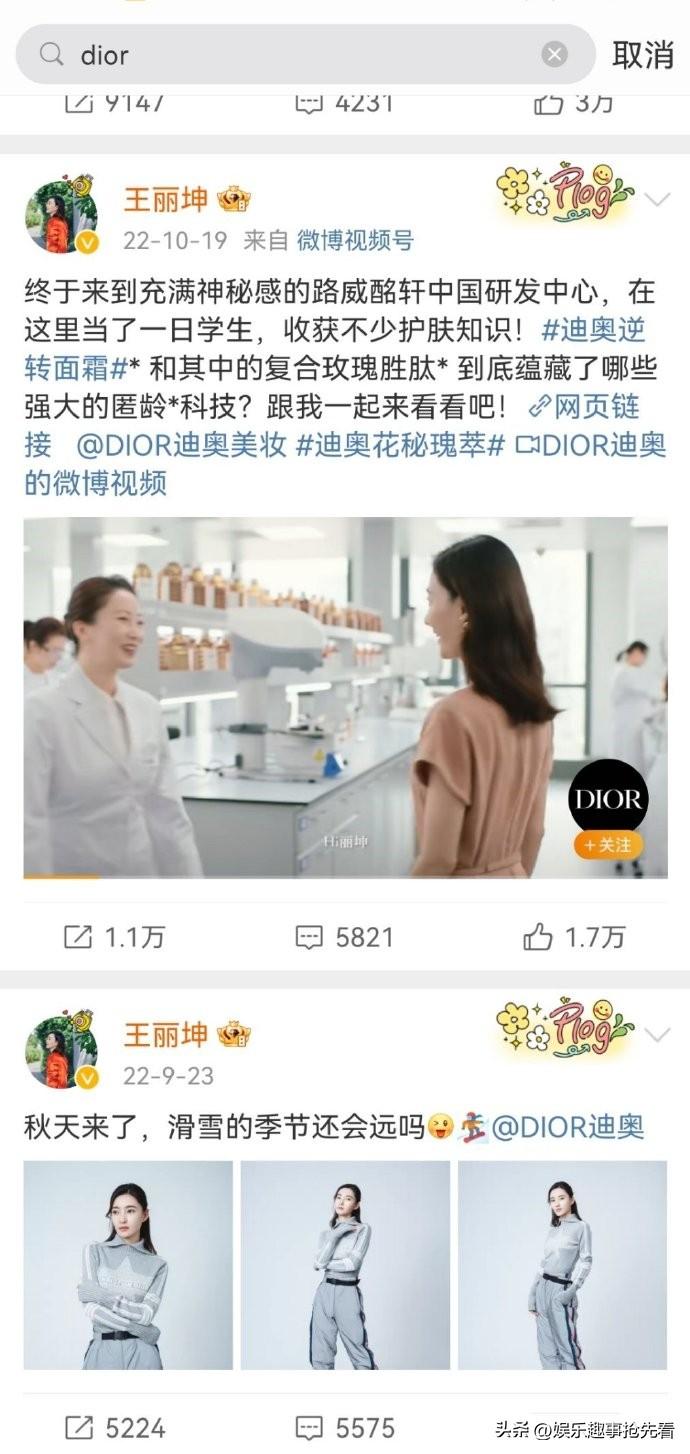
Task: Open comments on the 22-10-19 post
Action: pos(345,937)
